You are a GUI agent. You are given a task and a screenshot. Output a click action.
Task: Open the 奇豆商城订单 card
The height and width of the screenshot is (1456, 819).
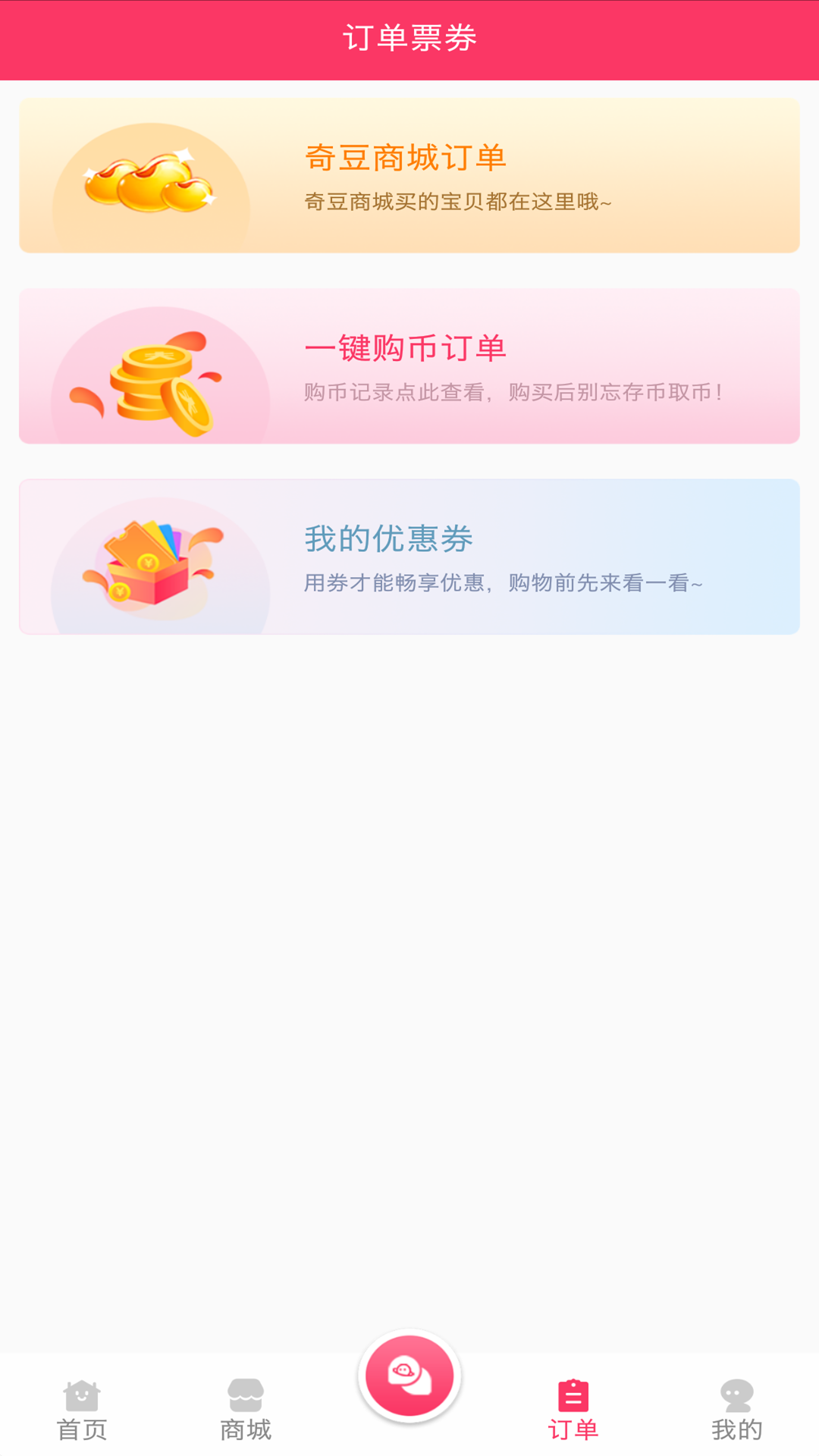pos(409,176)
